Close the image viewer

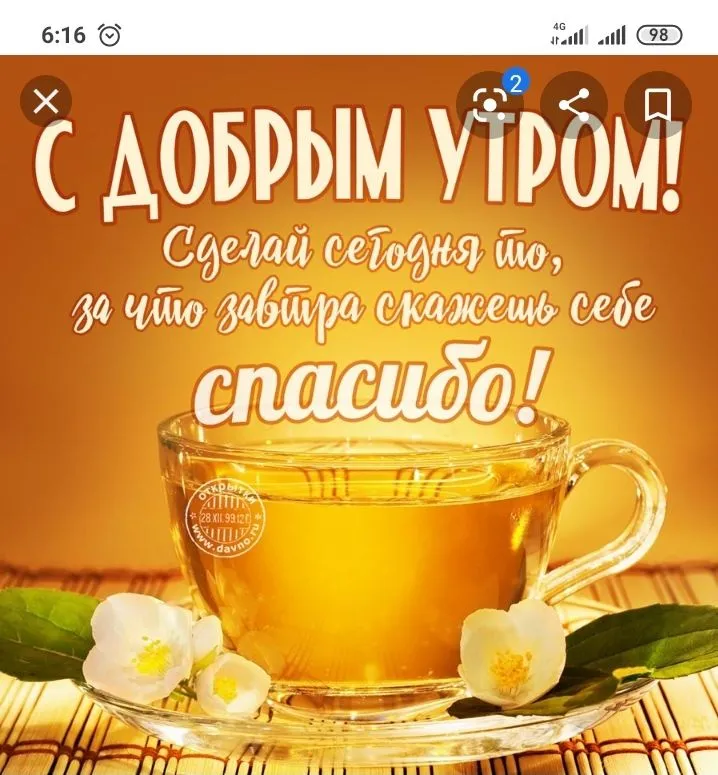(46, 101)
